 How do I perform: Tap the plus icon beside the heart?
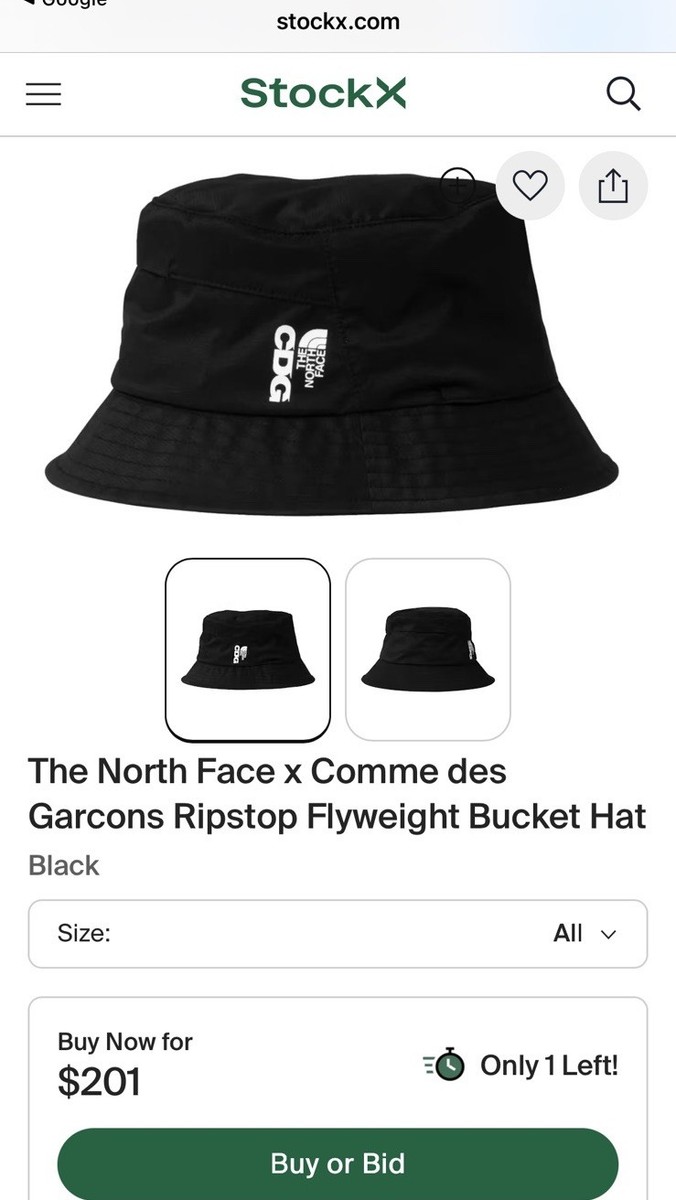[458, 182]
